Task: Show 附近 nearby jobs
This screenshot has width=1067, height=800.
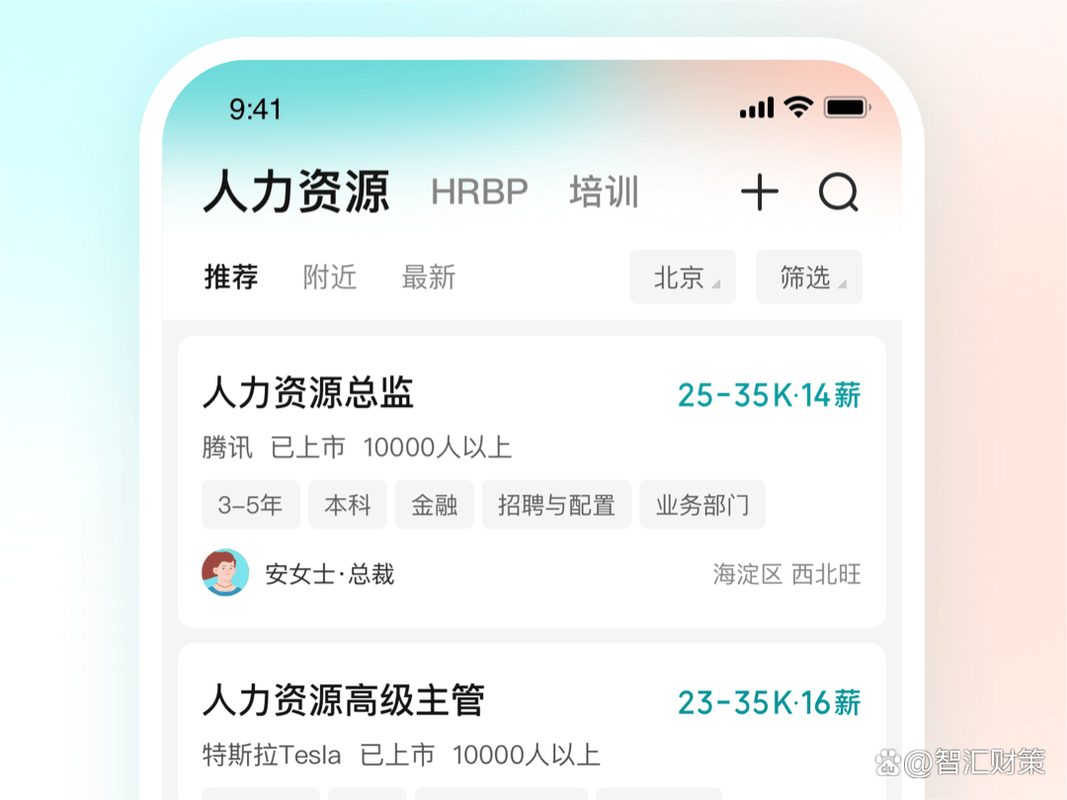Action: tap(329, 277)
